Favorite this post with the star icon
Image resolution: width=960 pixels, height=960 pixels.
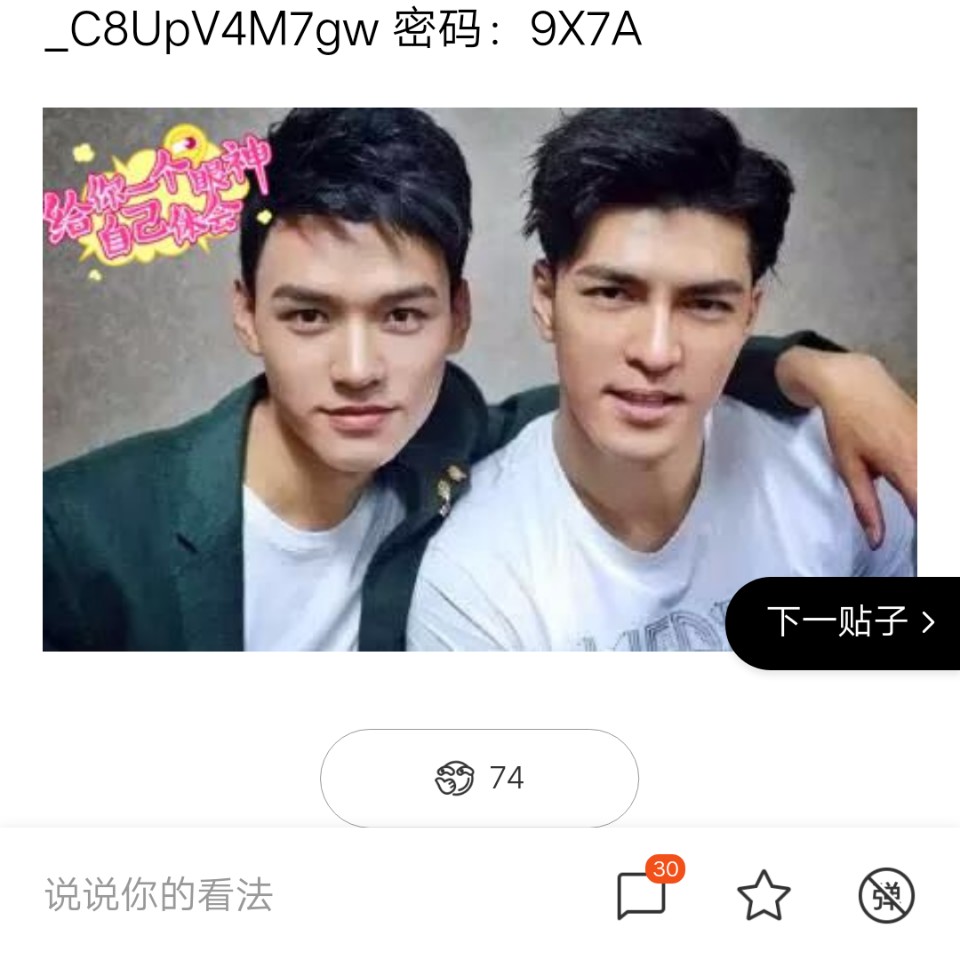click(763, 895)
